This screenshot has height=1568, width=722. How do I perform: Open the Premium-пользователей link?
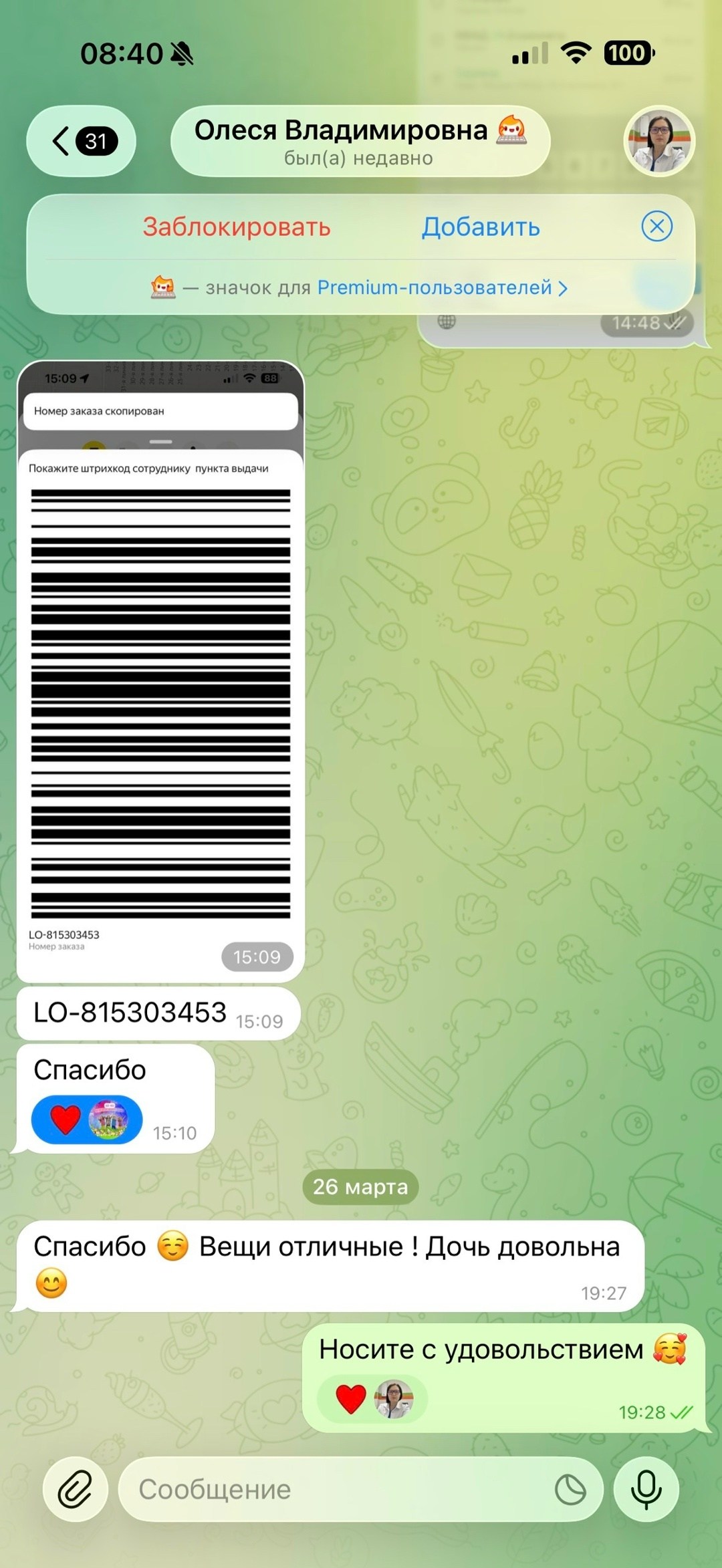(441, 287)
